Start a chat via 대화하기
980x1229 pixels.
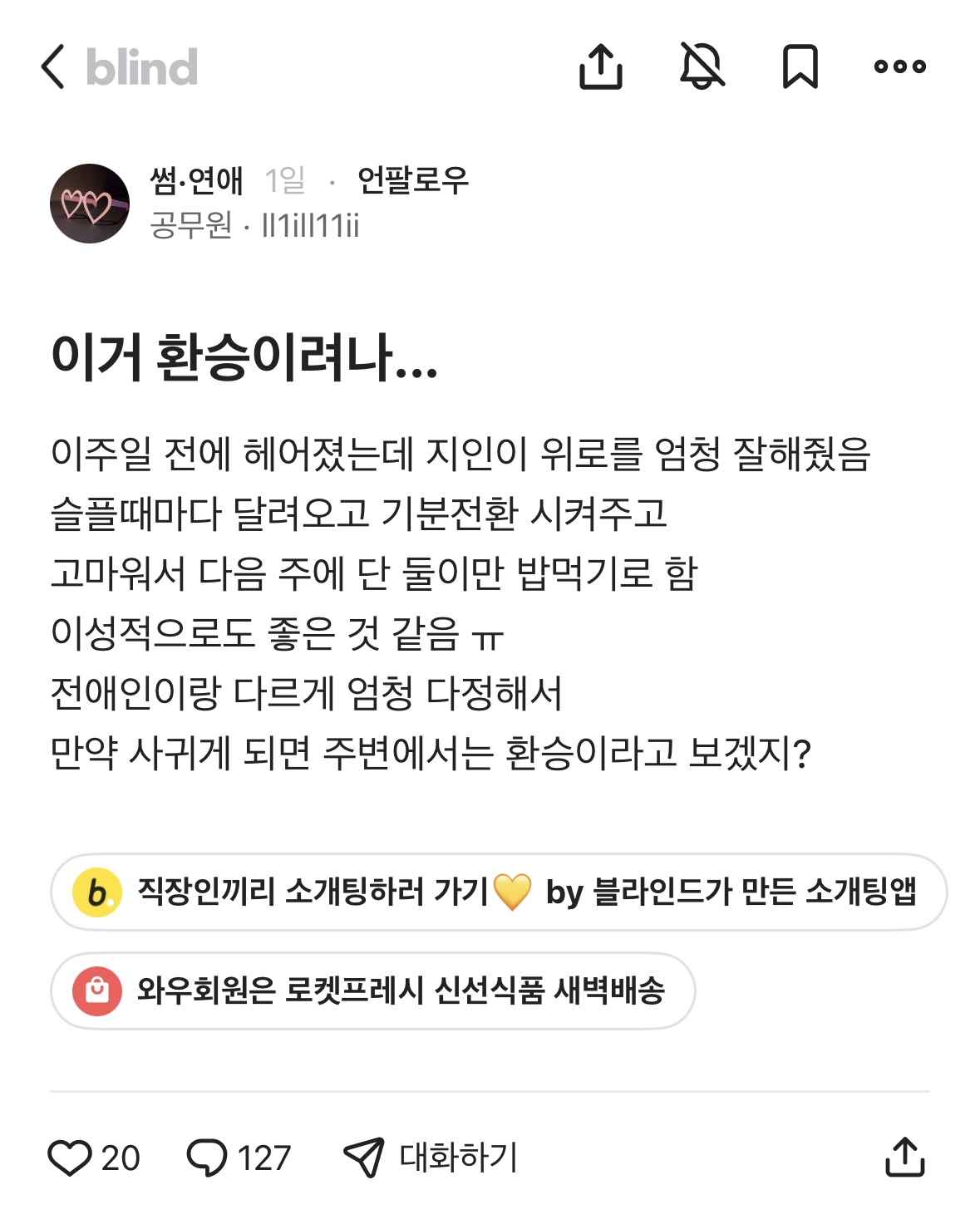coord(431,1157)
